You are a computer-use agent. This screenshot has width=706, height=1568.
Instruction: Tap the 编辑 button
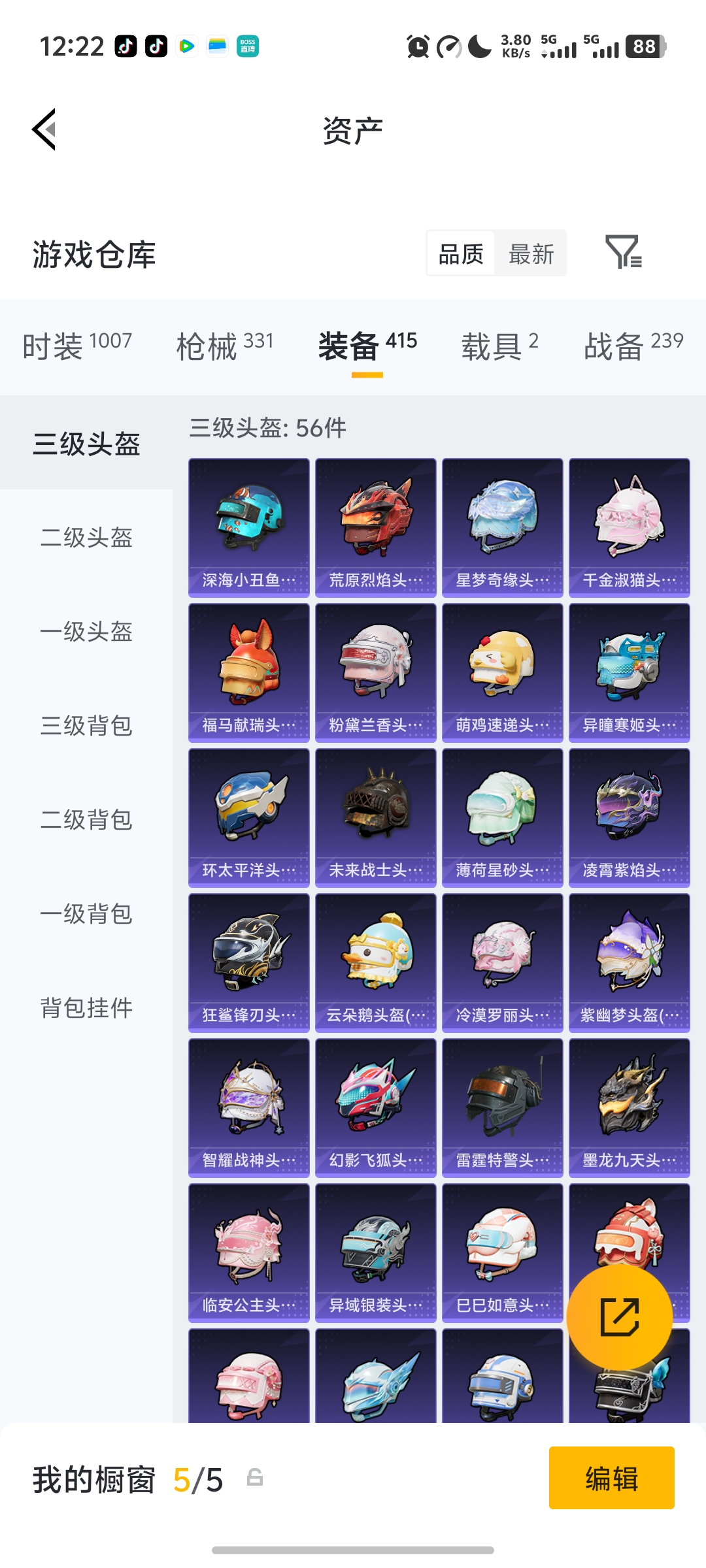(611, 1478)
